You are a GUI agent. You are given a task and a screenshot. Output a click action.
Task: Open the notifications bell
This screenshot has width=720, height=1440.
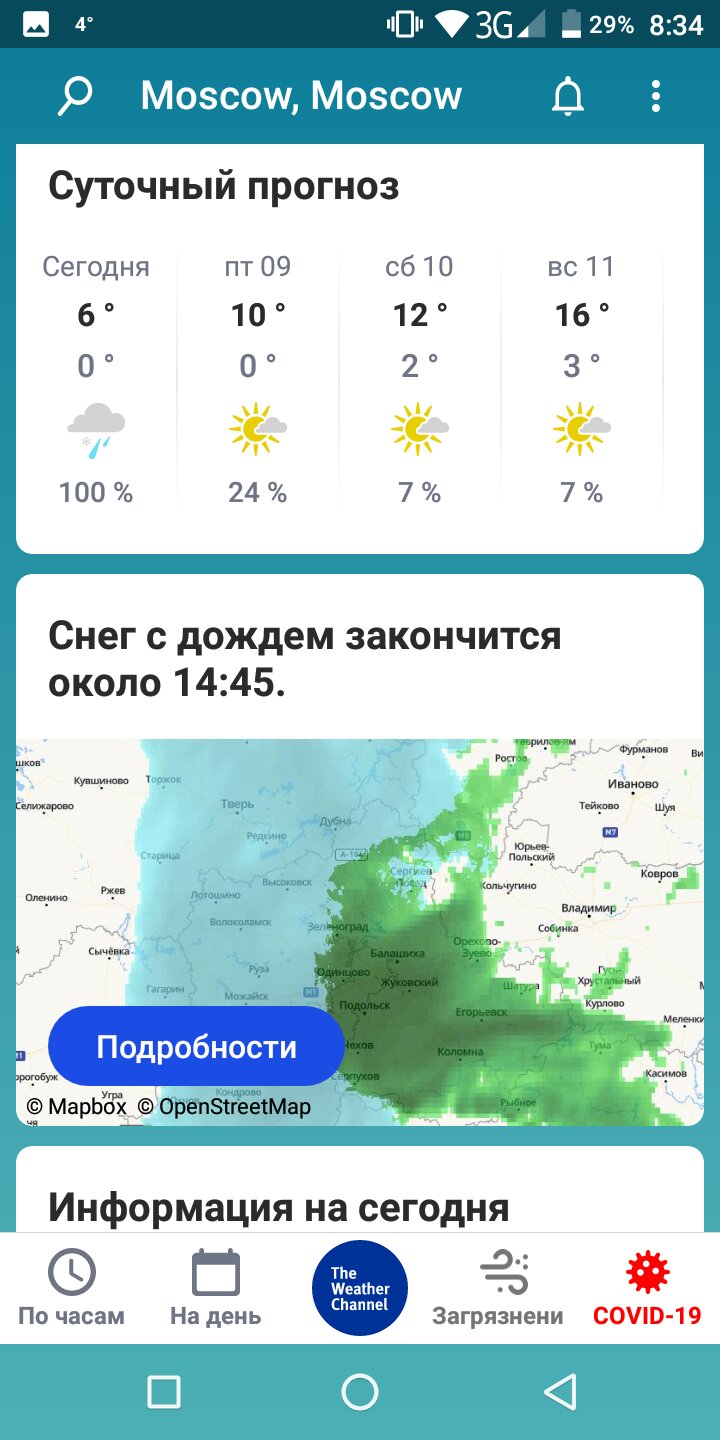[568, 96]
